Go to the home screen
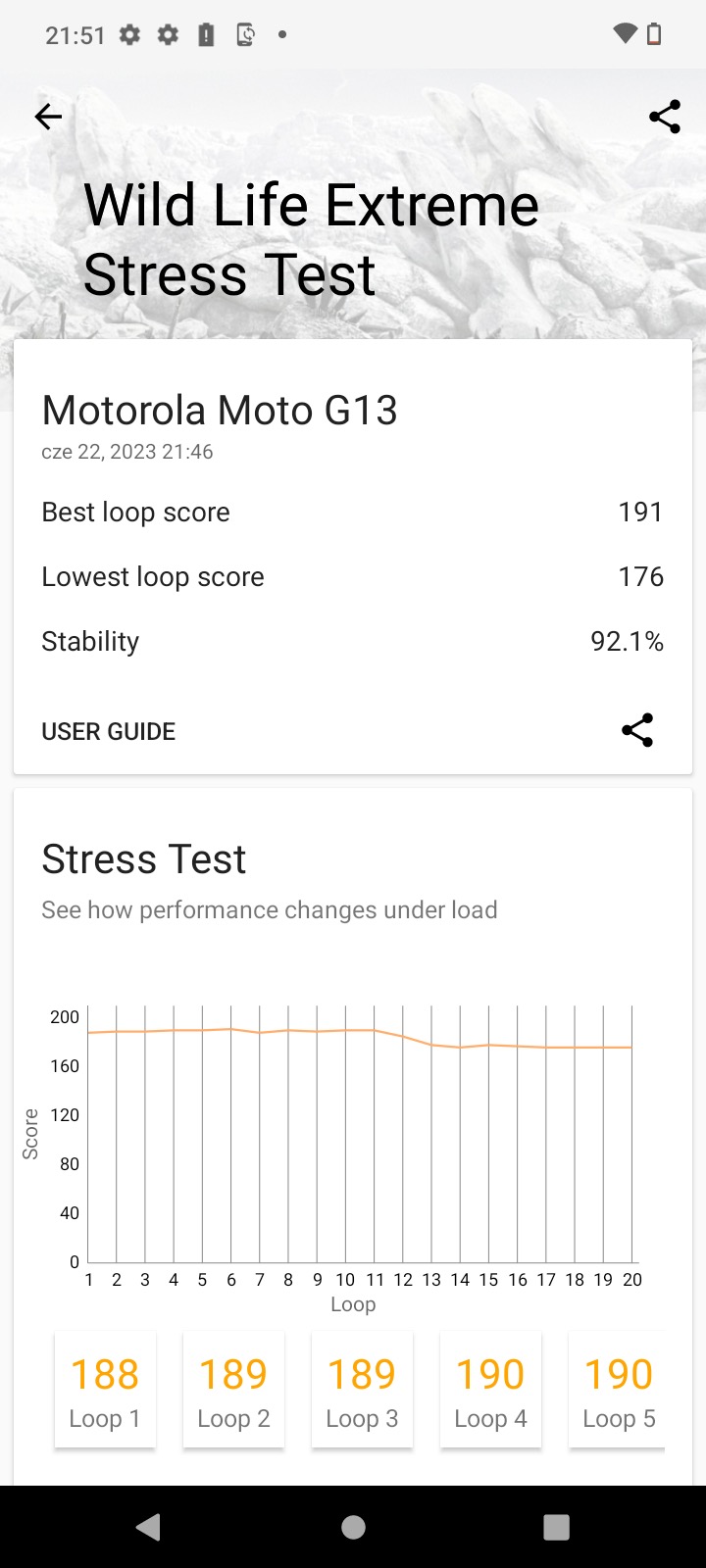Viewport: 706px width, 1568px height. (353, 1527)
